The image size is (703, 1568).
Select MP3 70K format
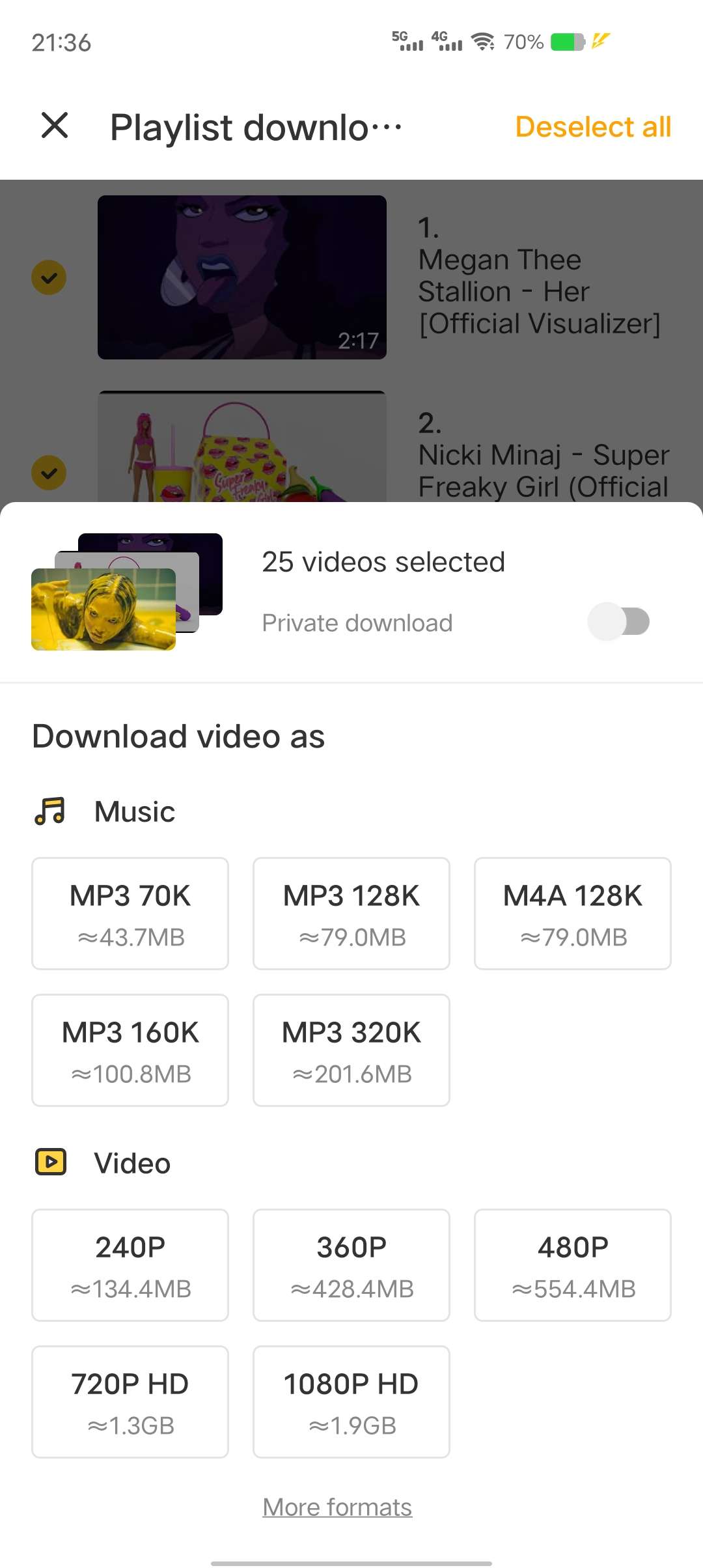pos(130,913)
